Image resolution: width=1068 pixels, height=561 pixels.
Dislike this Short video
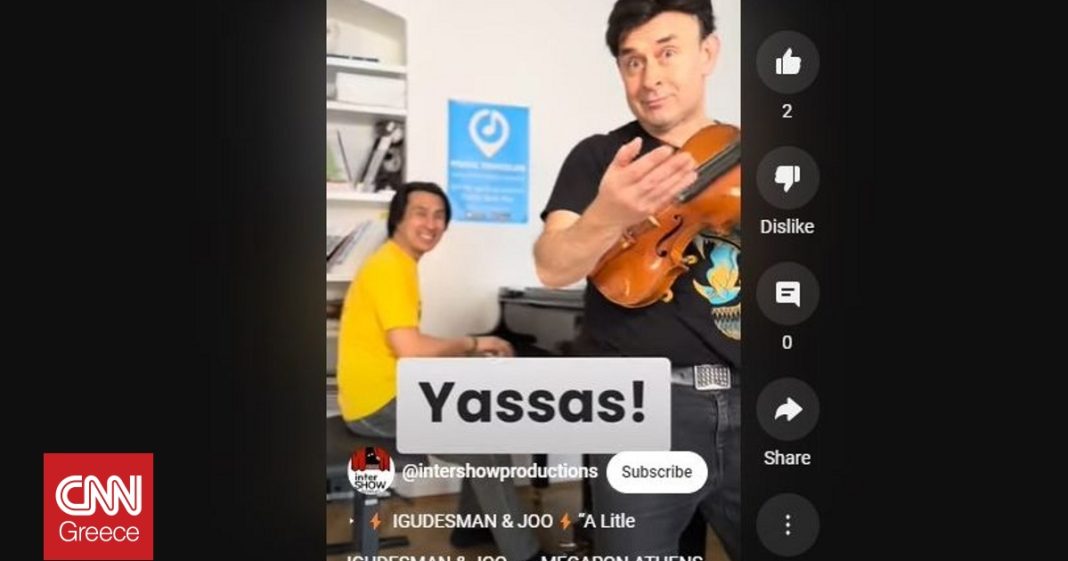[787, 178]
